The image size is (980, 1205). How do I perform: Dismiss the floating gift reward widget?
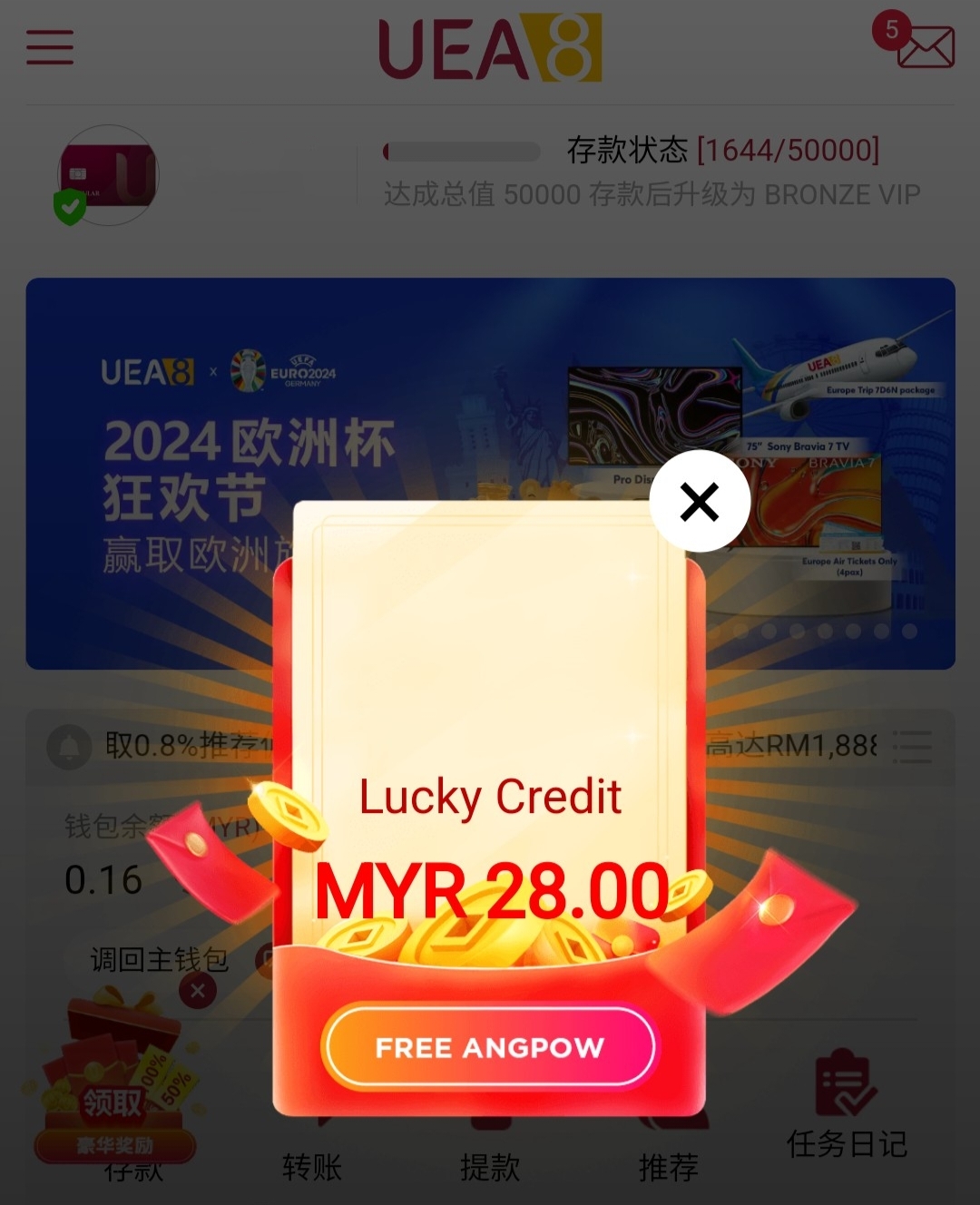[x=198, y=991]
